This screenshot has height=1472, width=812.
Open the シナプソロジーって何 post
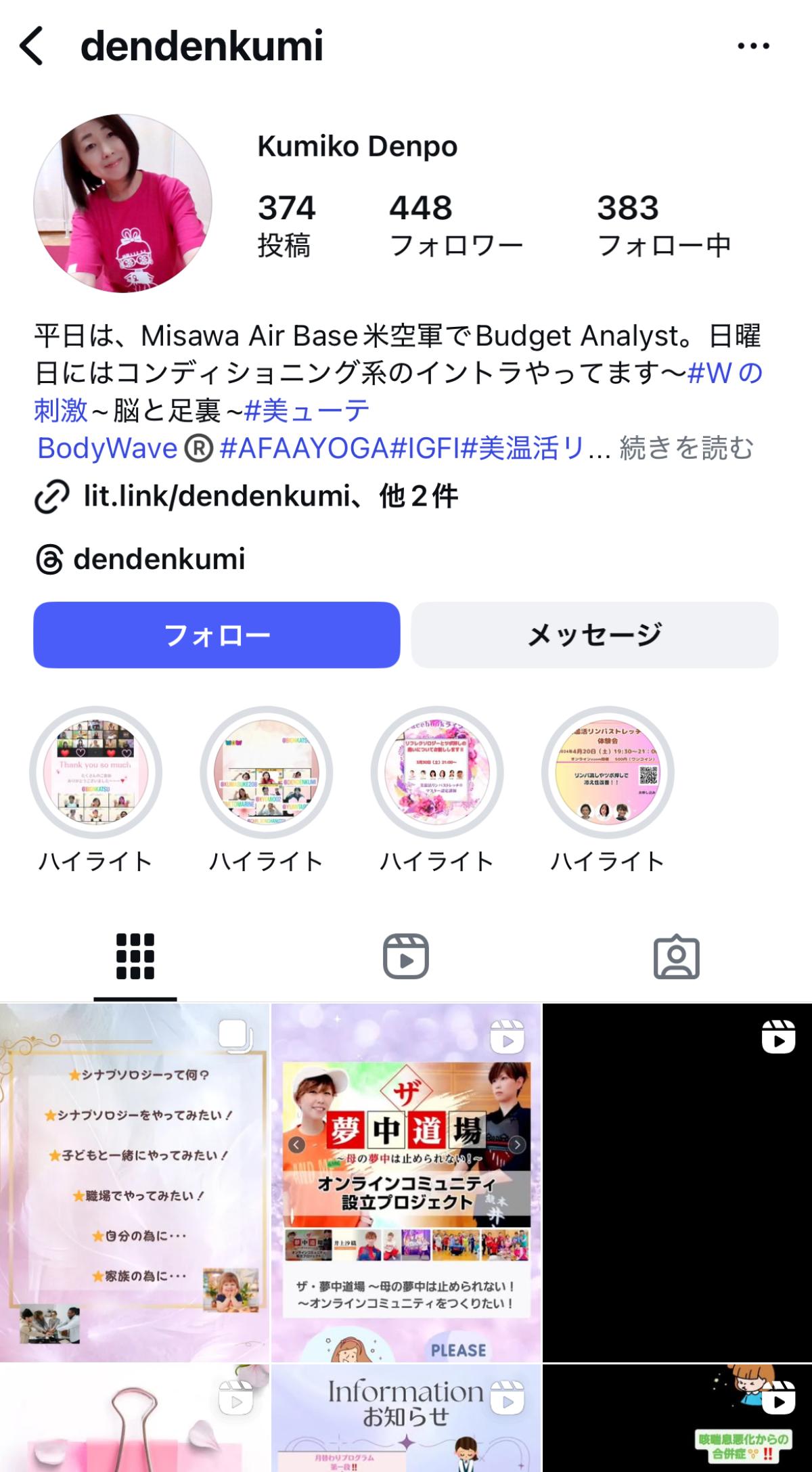[135, 1182]
